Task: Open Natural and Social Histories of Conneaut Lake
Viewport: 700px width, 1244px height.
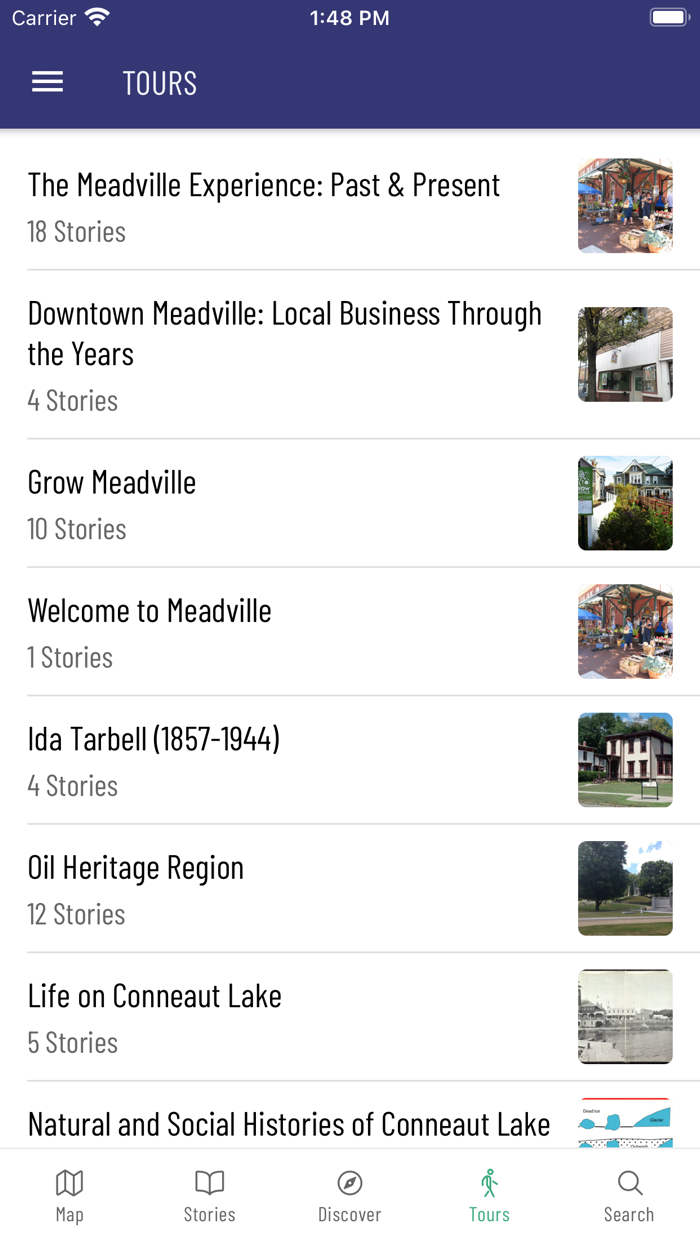Action: (x=350, y=1115)
